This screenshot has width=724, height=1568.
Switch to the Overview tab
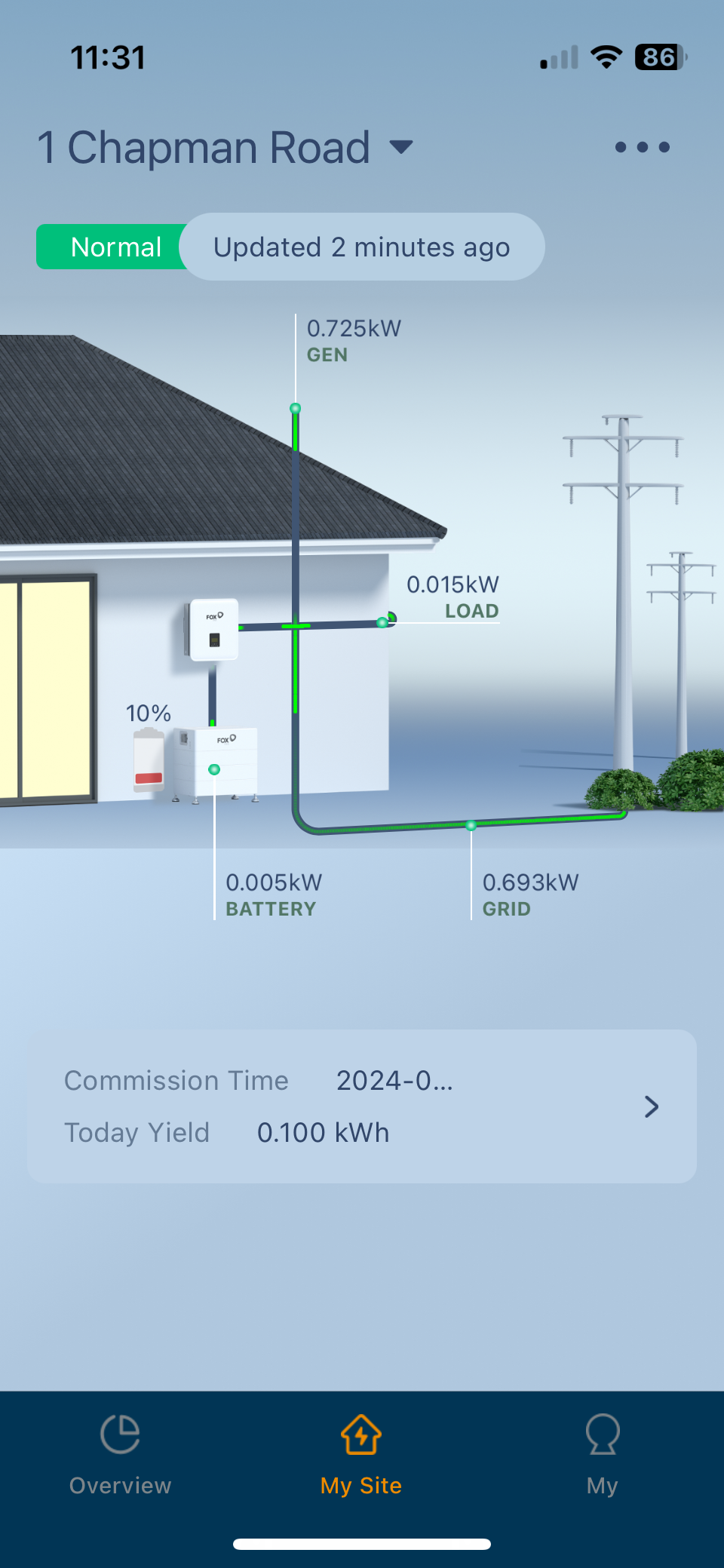click(x=121, y=1454)
